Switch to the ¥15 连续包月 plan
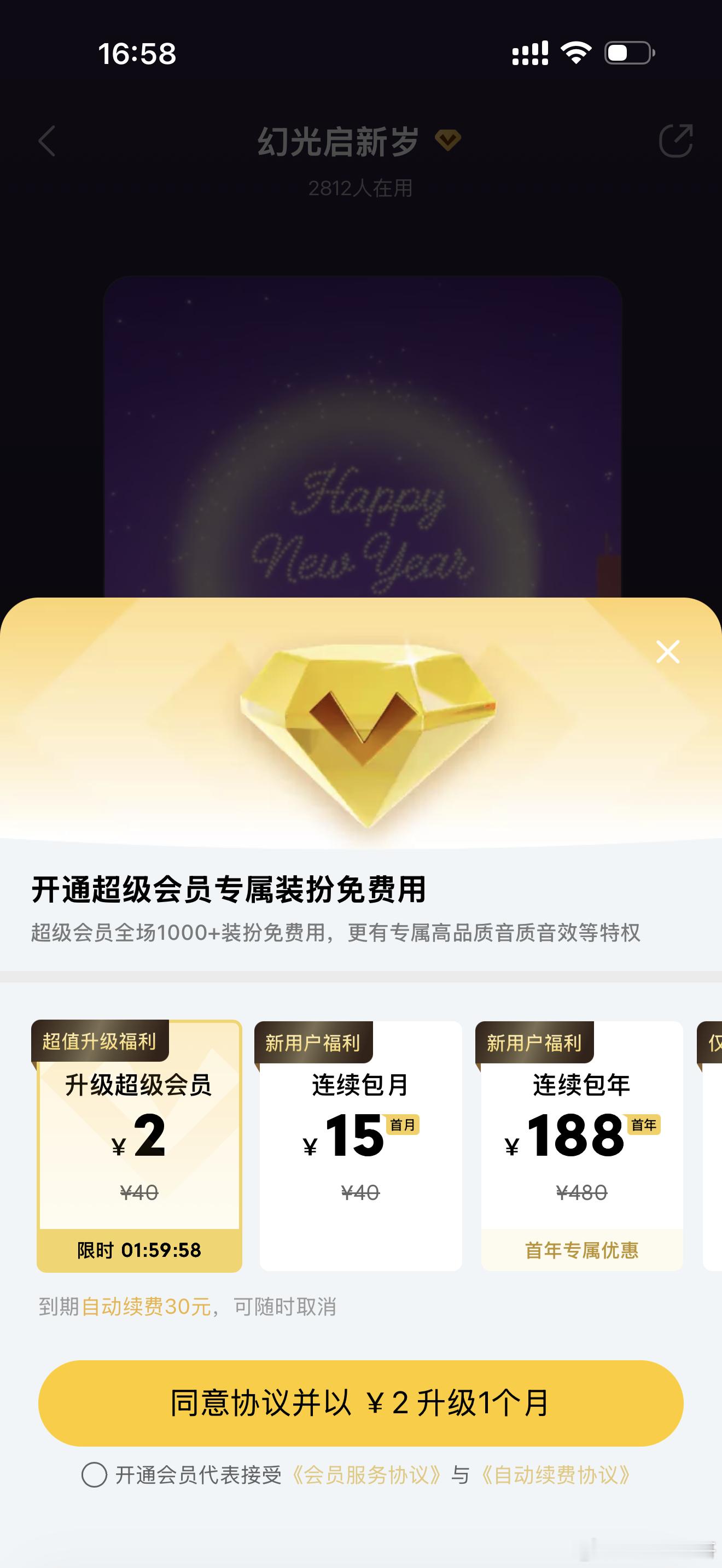Viewport: 722px width, 1568px height. pyautogui.click(x=360, y=1144)
